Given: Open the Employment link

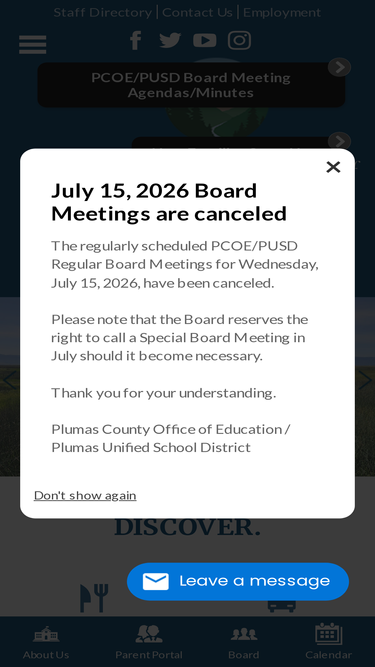Looking at the screenshot, I should click(x=282, y=12).
